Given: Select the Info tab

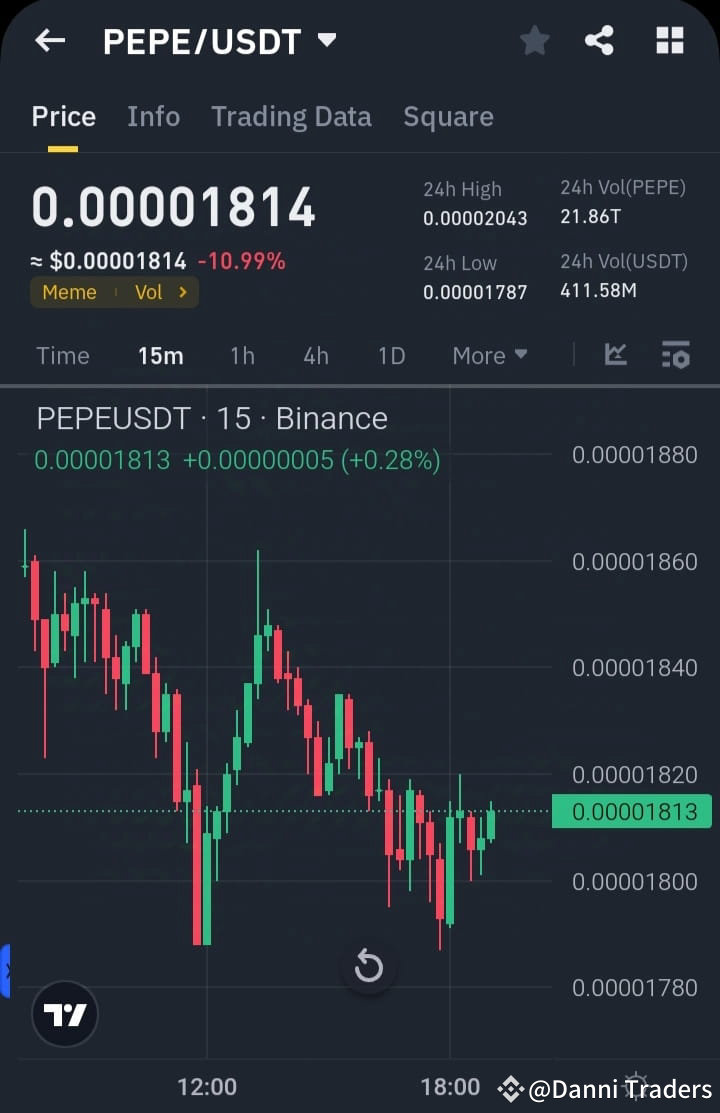Looking at the screenshot, I should click(x=153, y=116).
